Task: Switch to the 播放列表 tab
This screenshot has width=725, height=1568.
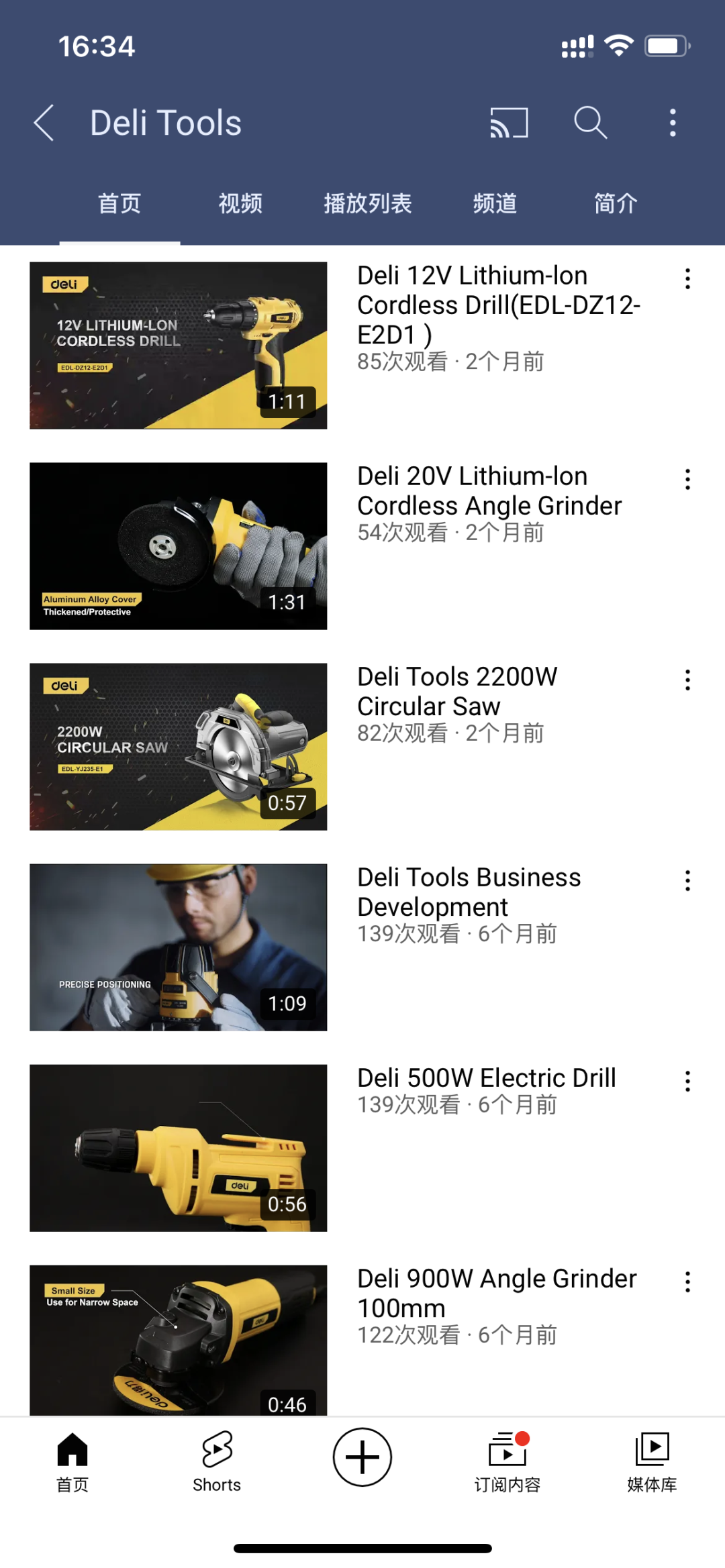Action: [367, 203]
